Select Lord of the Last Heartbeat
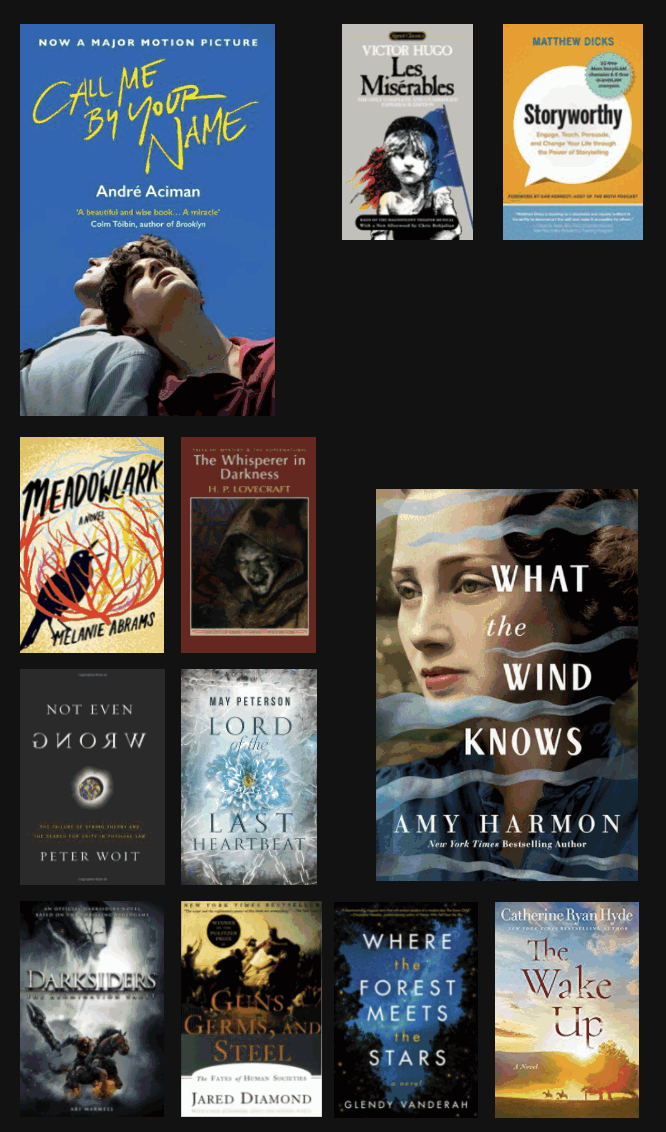This screenshot has width=666, height=1132. click(248, 776)
